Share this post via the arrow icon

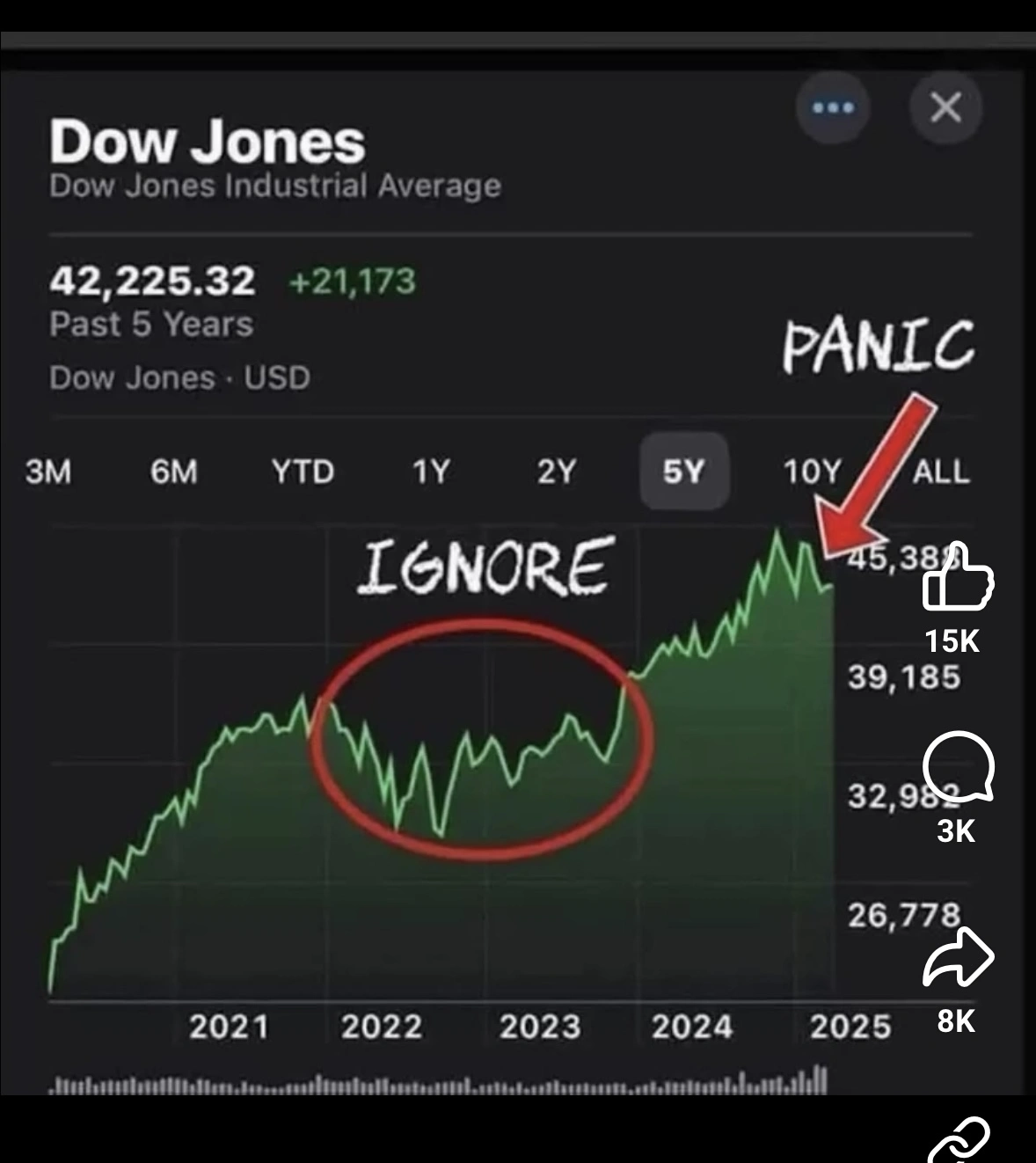click(958, 957)
